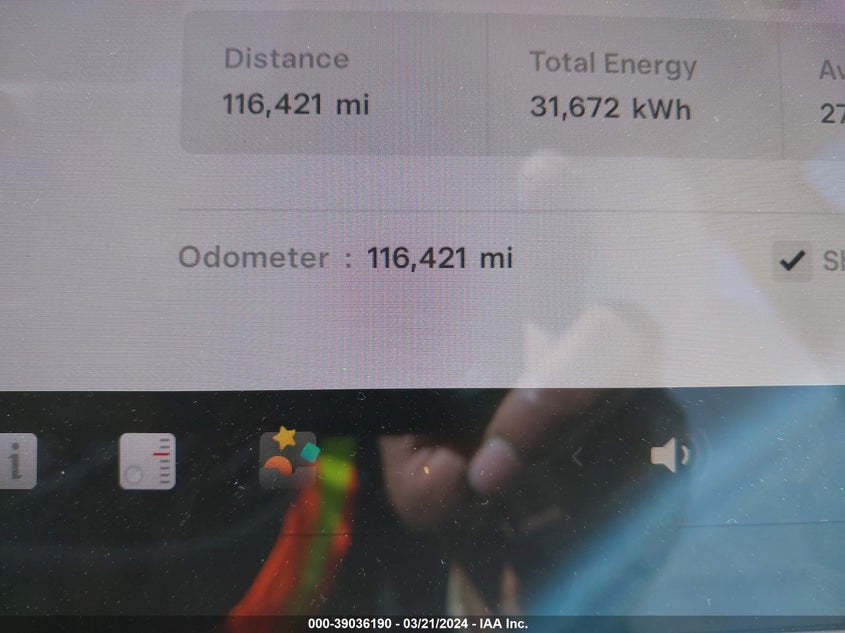This screenshot has width=845, height=633.
Task: Open the energy graph app icon
Action: click(147, 461)
